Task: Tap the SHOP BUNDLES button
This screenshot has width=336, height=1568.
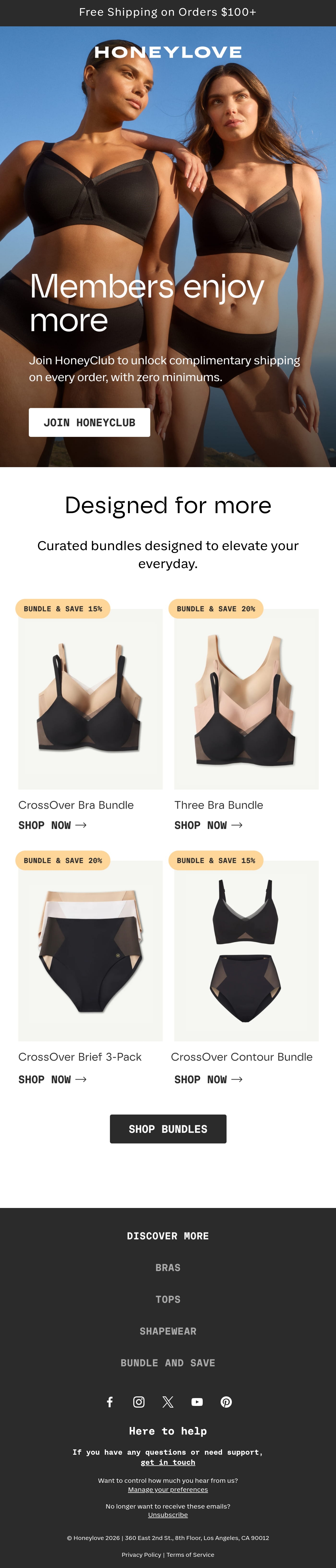Action: 168,1129
